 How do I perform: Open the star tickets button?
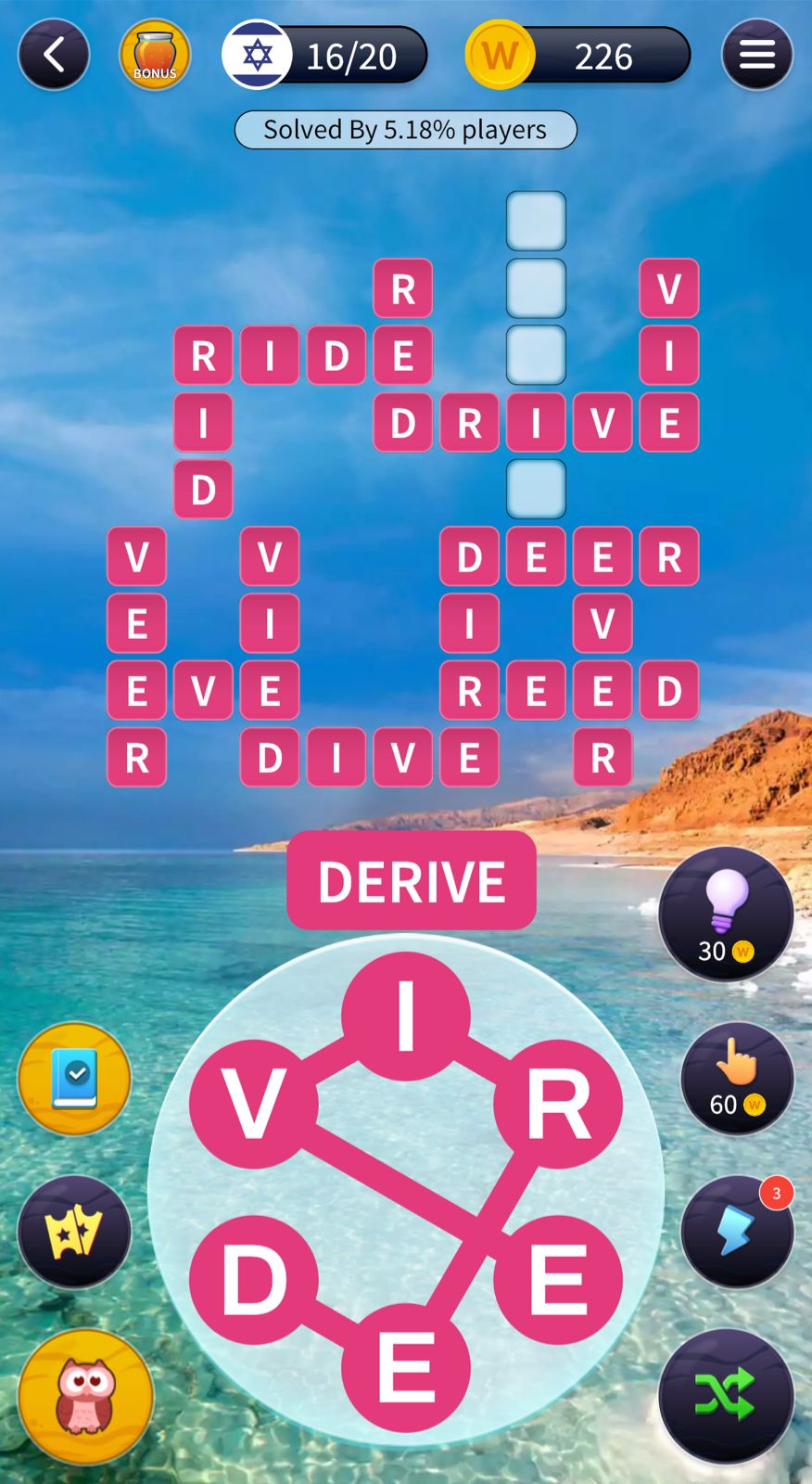click(74, 1232)
